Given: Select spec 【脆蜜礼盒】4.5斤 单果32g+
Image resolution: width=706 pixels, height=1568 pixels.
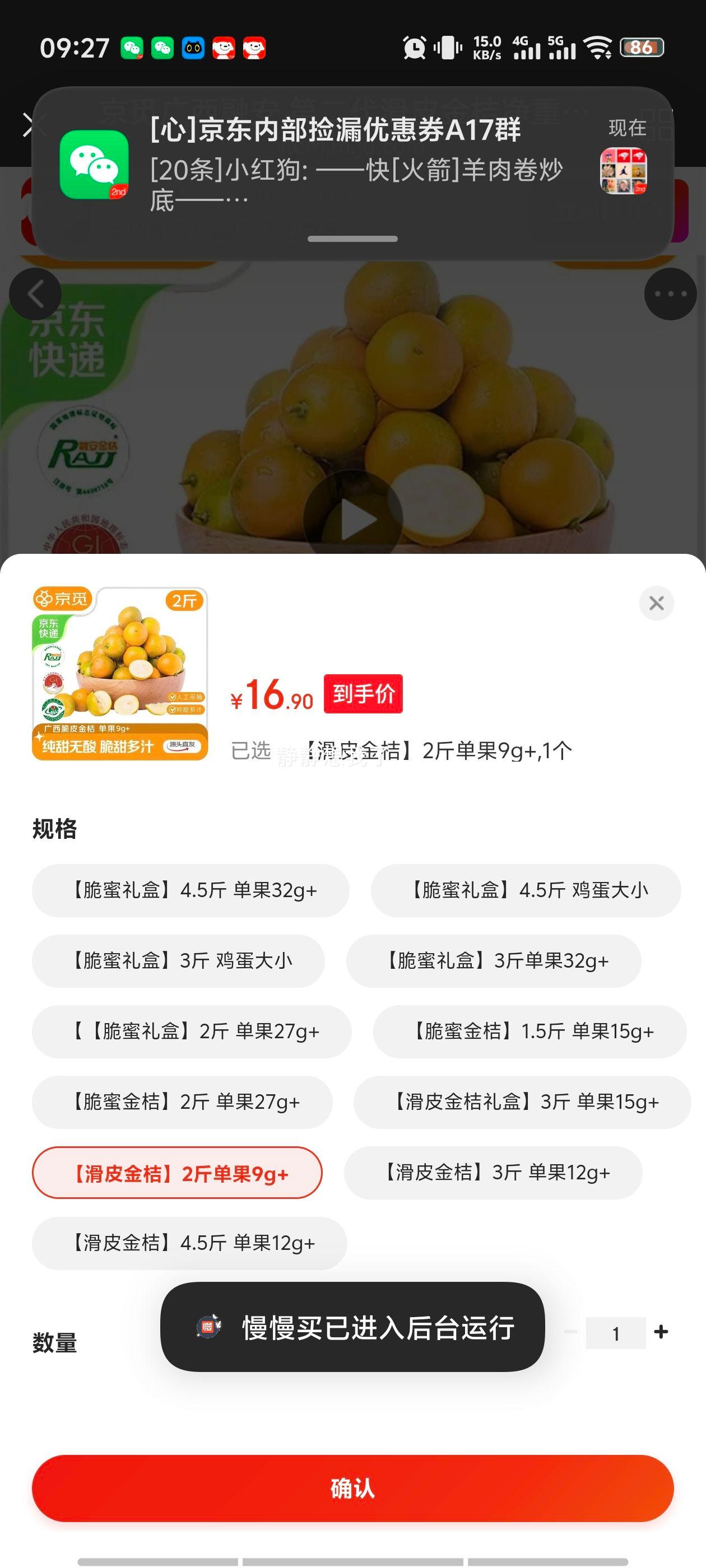Looking at the screenshot, I should pos(191,890).
